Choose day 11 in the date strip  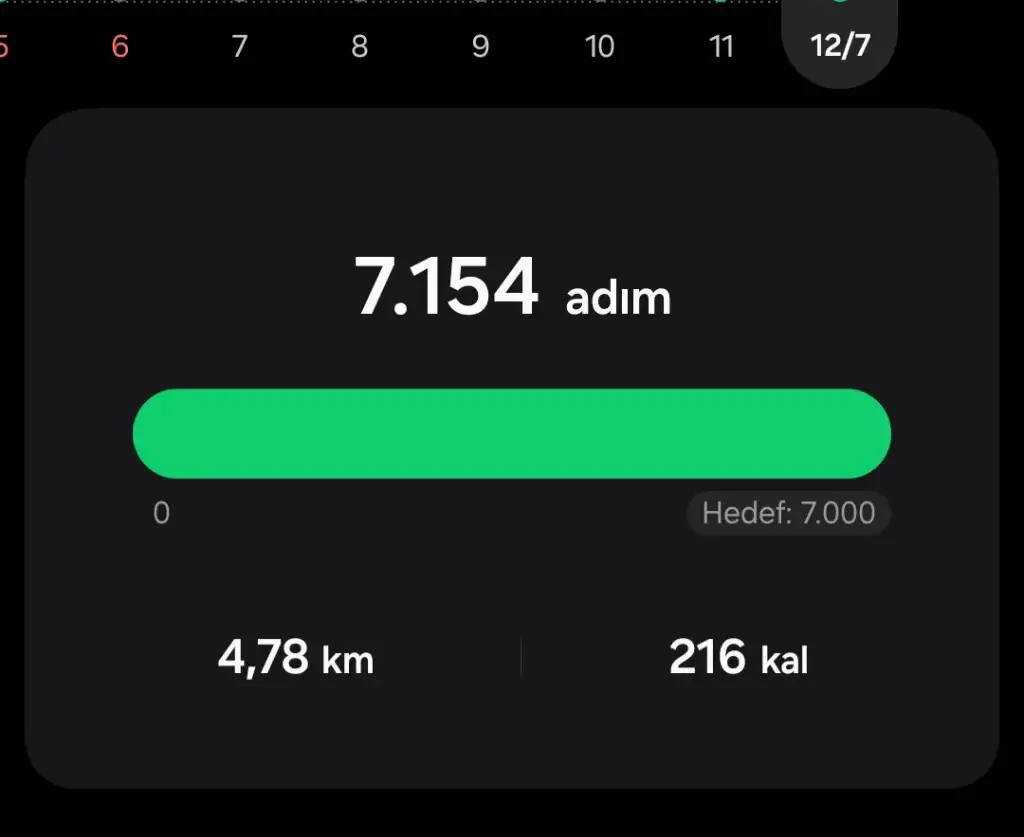coord(721,46)
